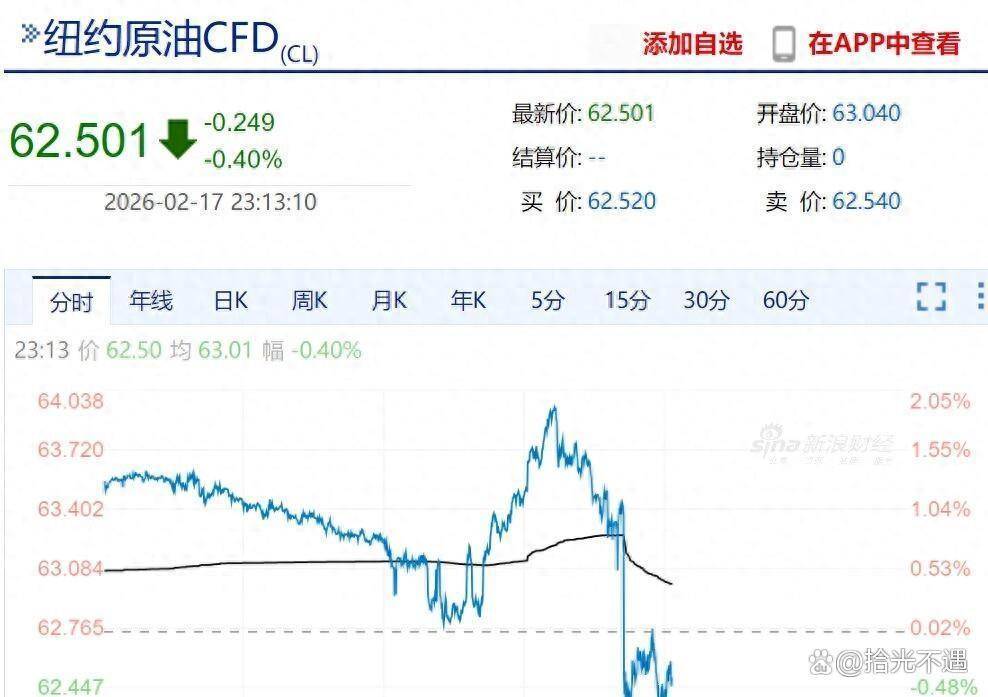Expand the chart to fullscreen

[931, 296]
